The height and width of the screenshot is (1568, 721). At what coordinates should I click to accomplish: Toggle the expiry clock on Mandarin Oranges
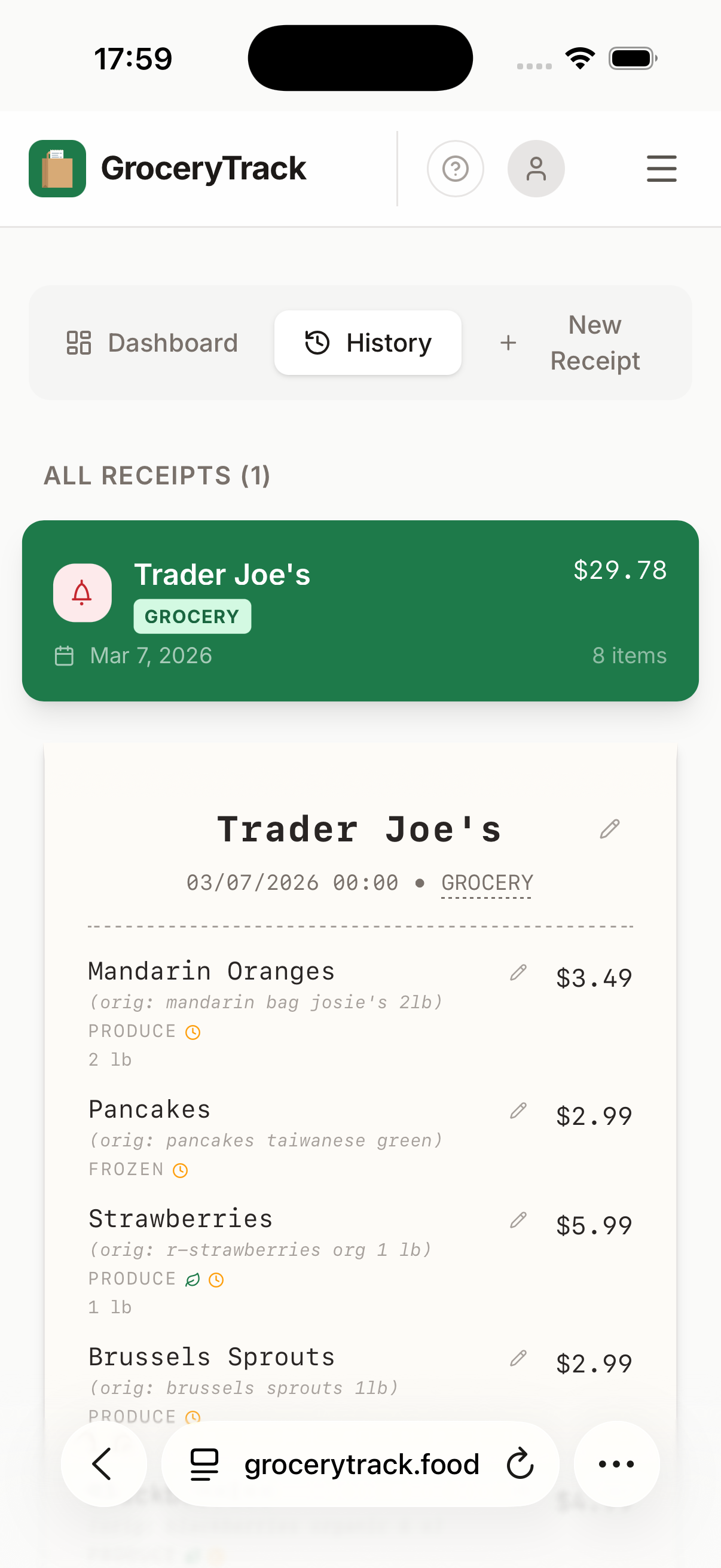(193, 1032)
